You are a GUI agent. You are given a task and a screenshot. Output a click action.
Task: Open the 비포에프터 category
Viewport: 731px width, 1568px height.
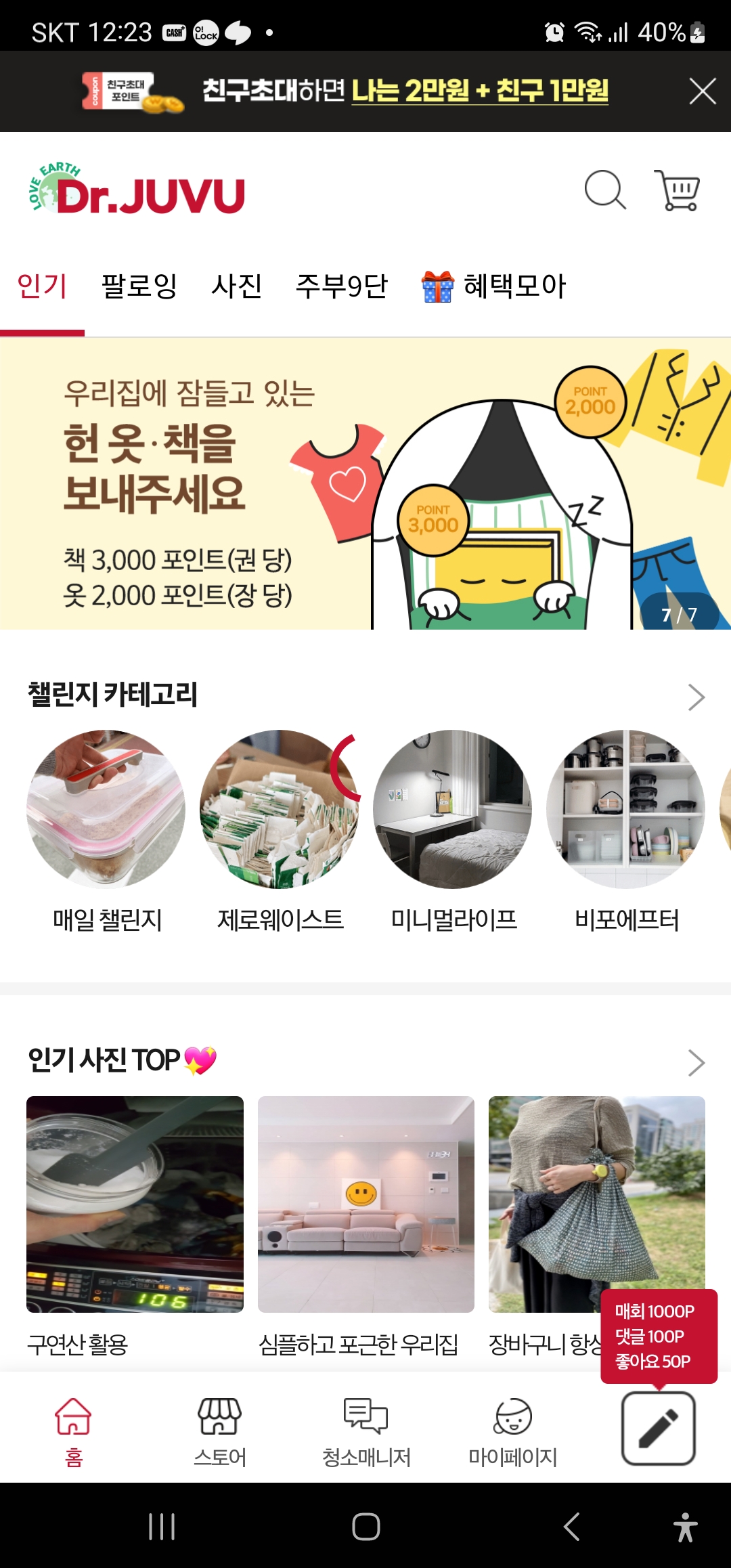pos(626,809)
